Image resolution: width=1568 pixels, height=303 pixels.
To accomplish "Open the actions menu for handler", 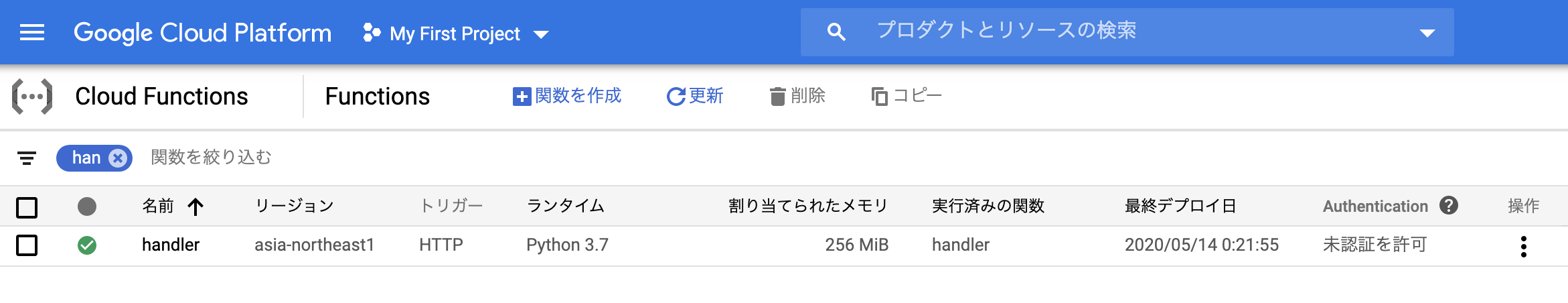I will 1523,247.
